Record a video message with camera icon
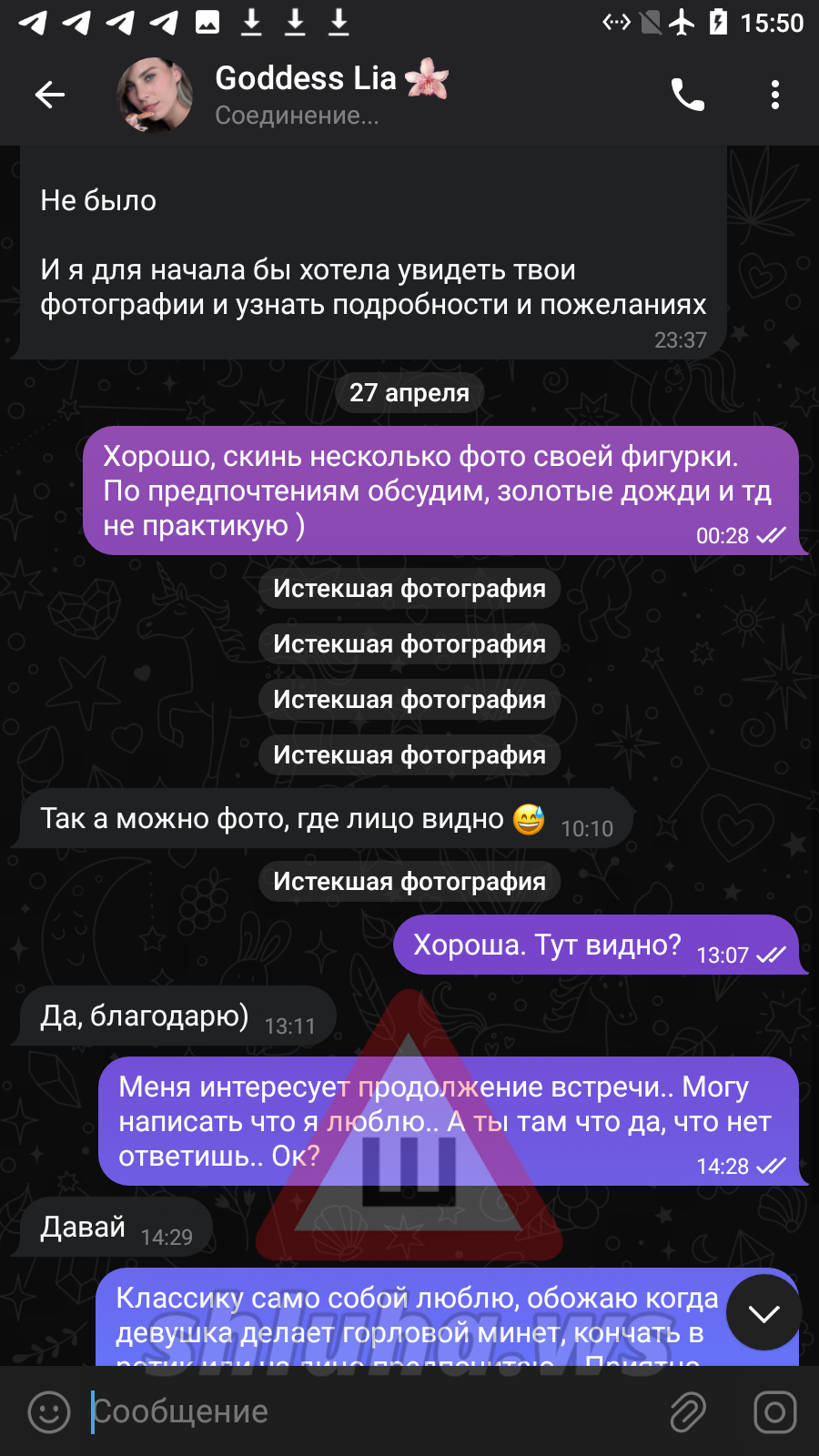The image size is (819, 1456). tap(774, 1412)
